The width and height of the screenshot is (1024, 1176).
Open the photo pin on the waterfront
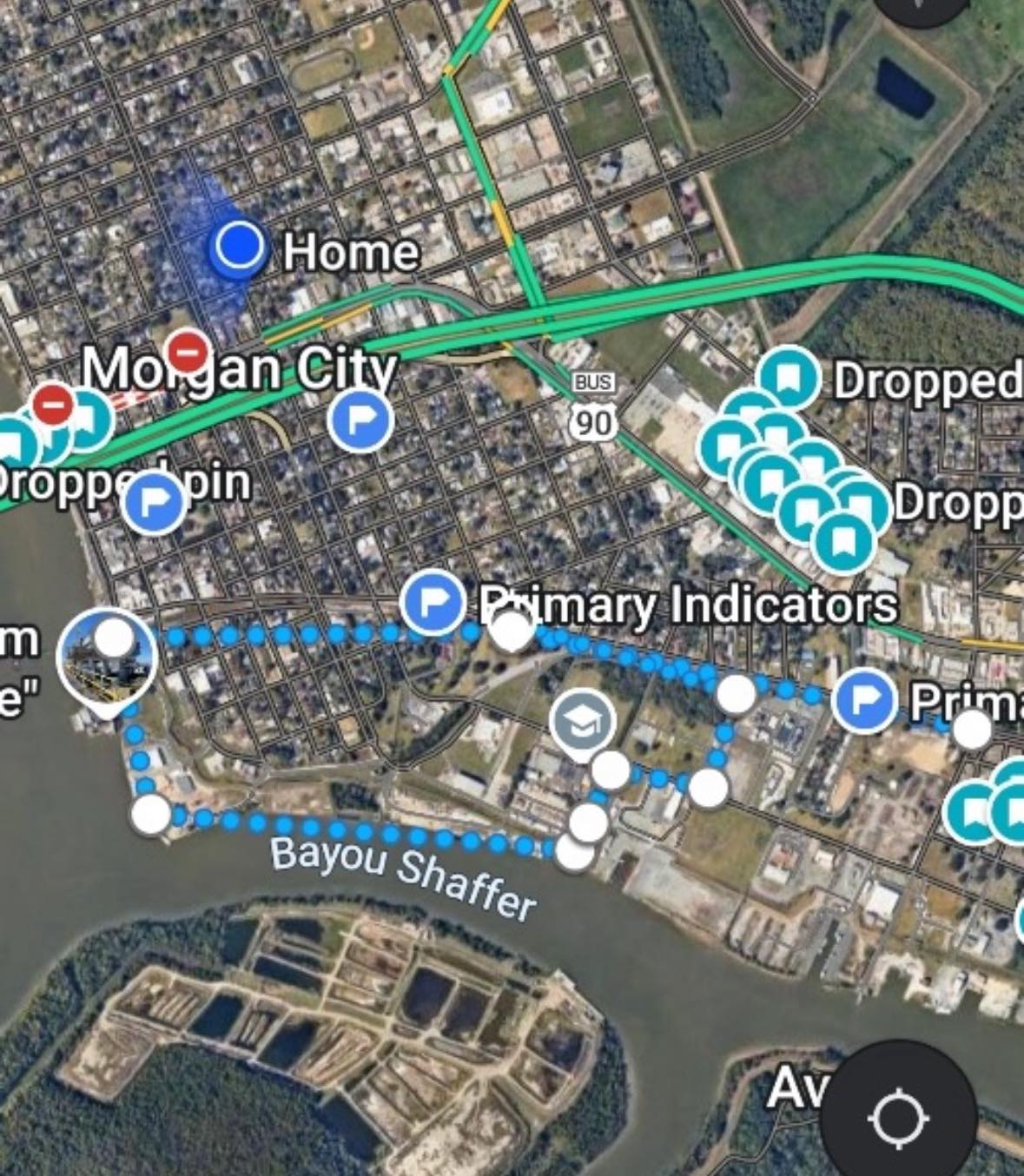(x=107, y=657)
